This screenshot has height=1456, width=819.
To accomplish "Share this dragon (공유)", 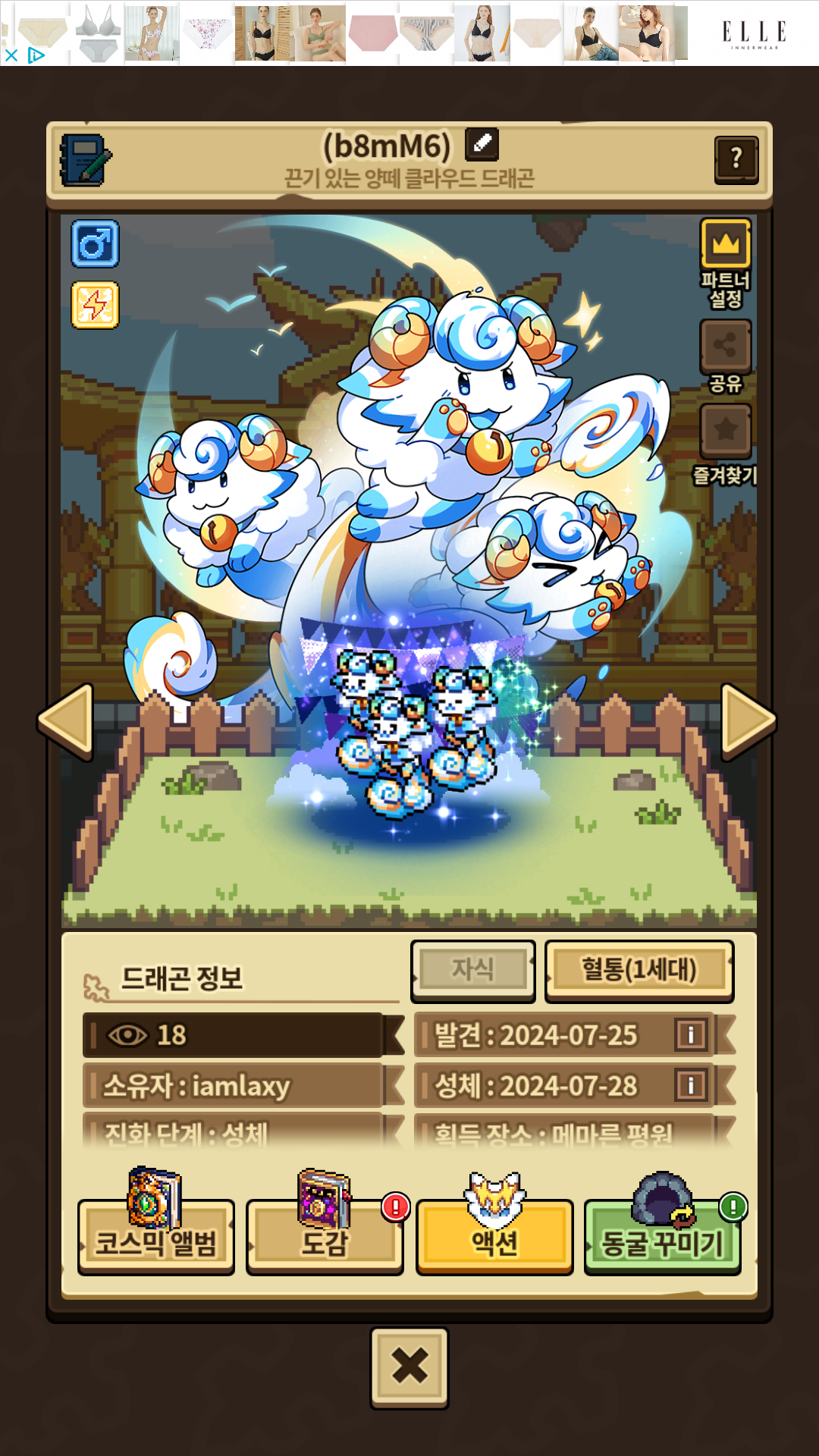I will pos(726,346).
